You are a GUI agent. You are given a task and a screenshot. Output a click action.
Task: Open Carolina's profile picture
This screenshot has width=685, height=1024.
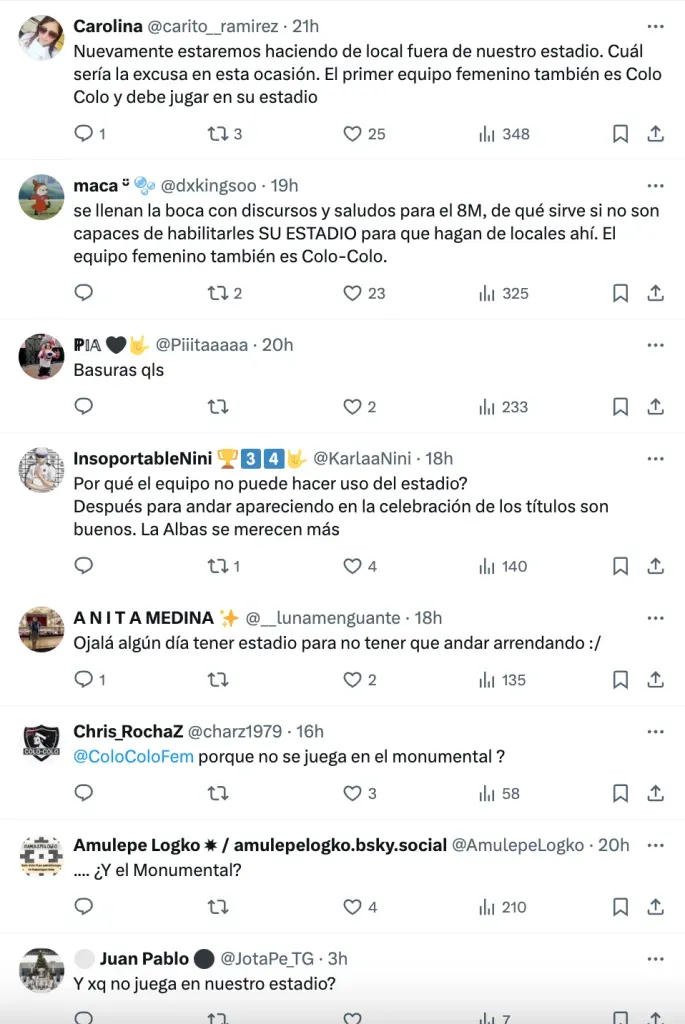(x=41, y=39)
